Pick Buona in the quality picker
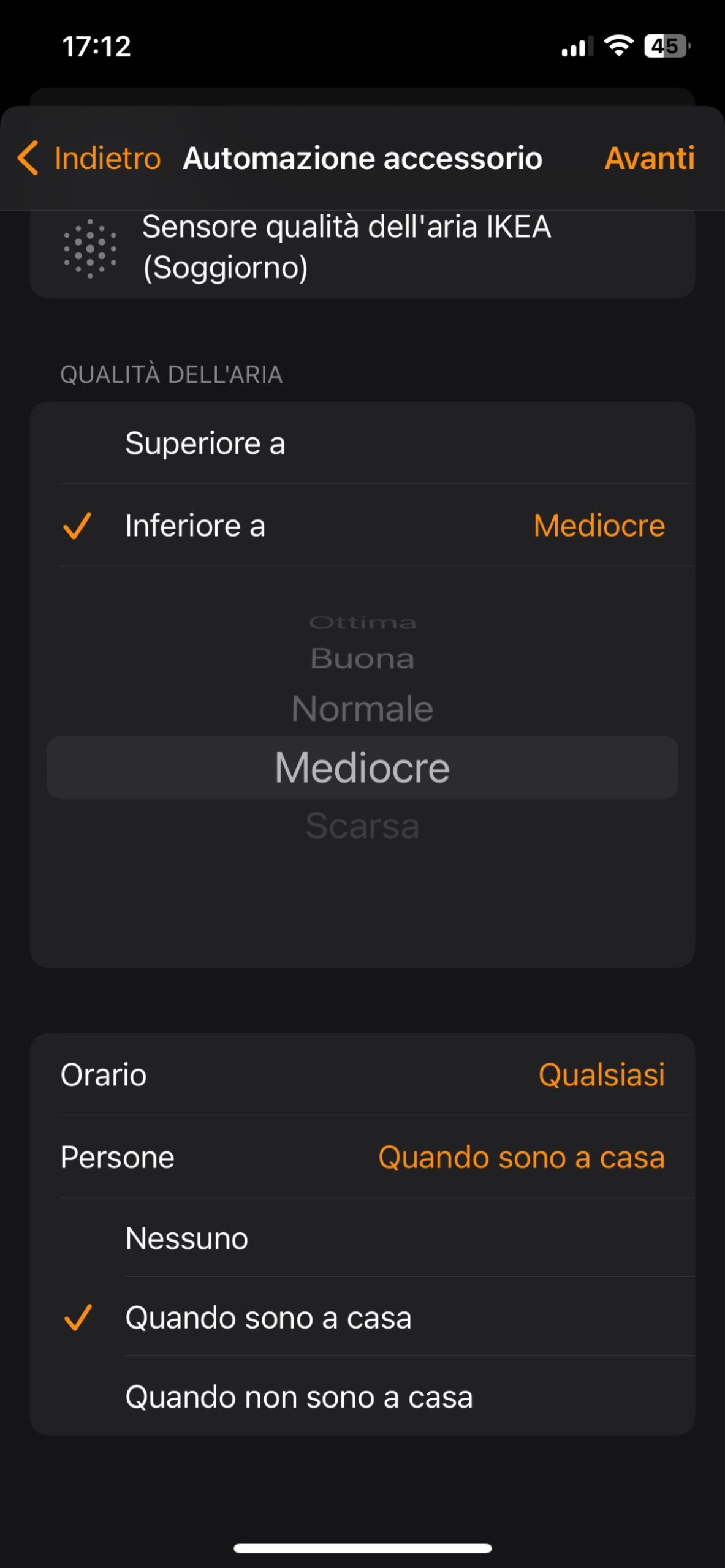The width and height of the screenshot is (725, 1568). tap(362, 659)
